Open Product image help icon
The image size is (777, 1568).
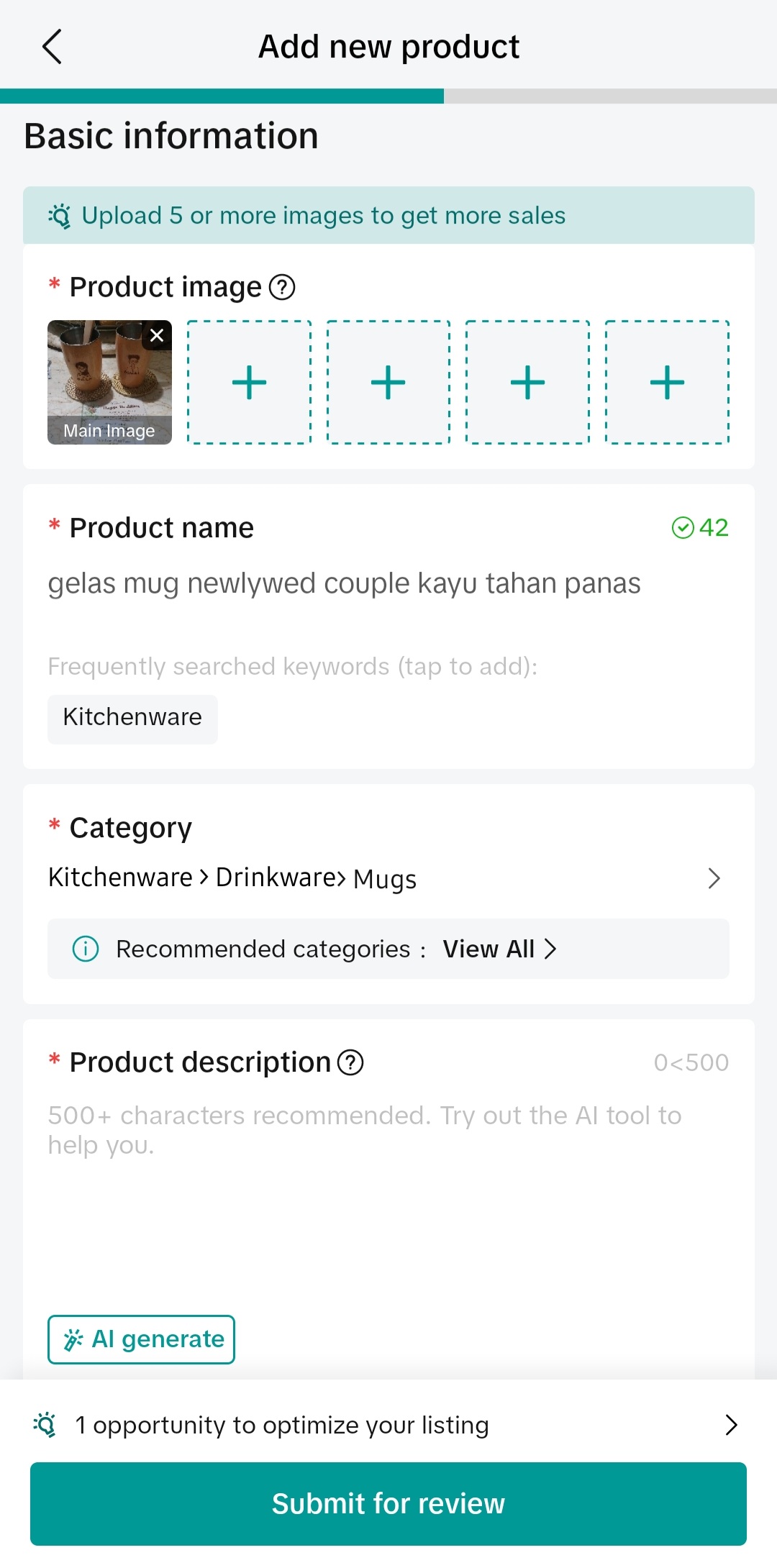pyautogui.click(x=282, y=288)
